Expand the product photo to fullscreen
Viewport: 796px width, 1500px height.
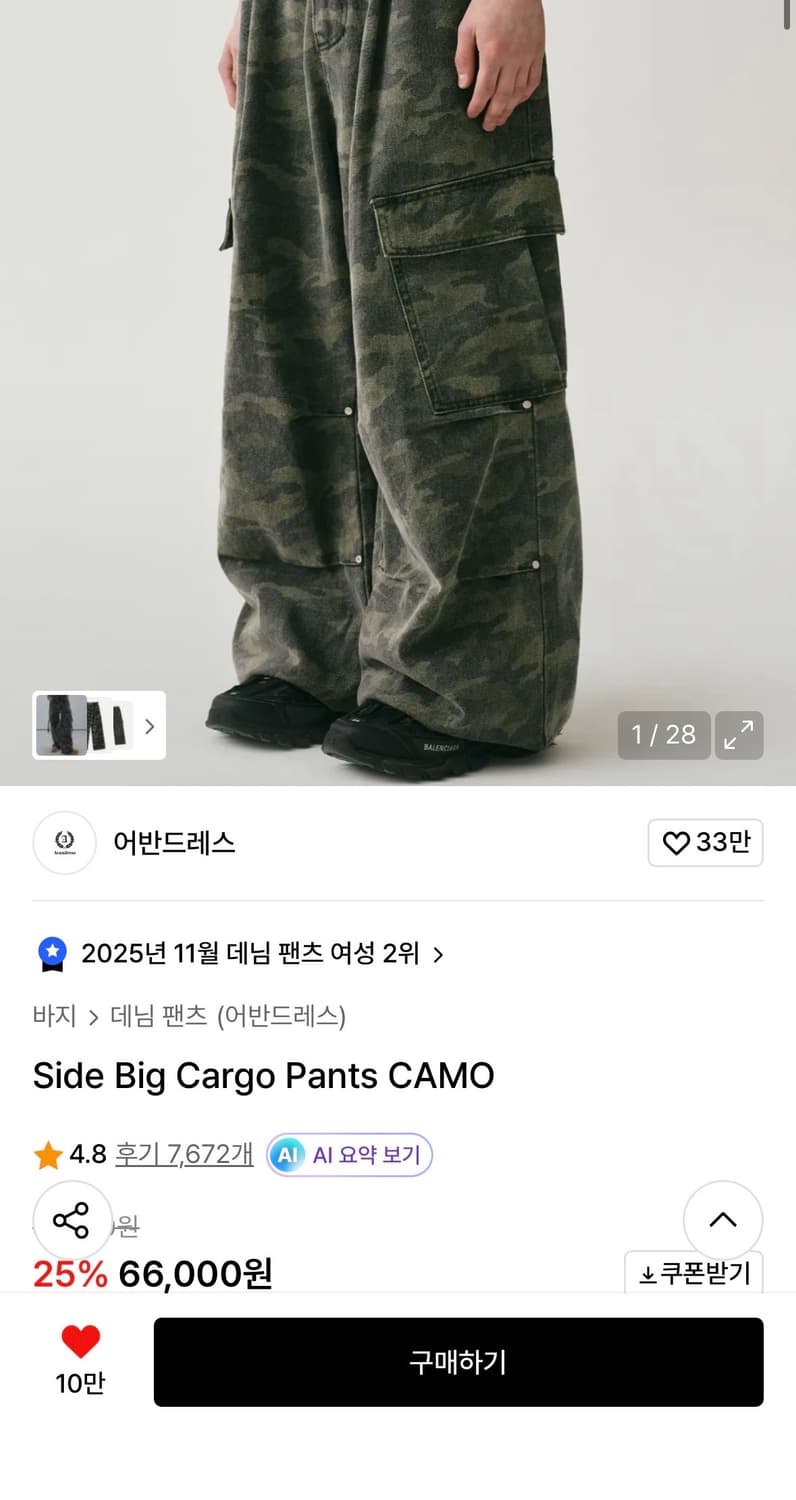(739, 735)
